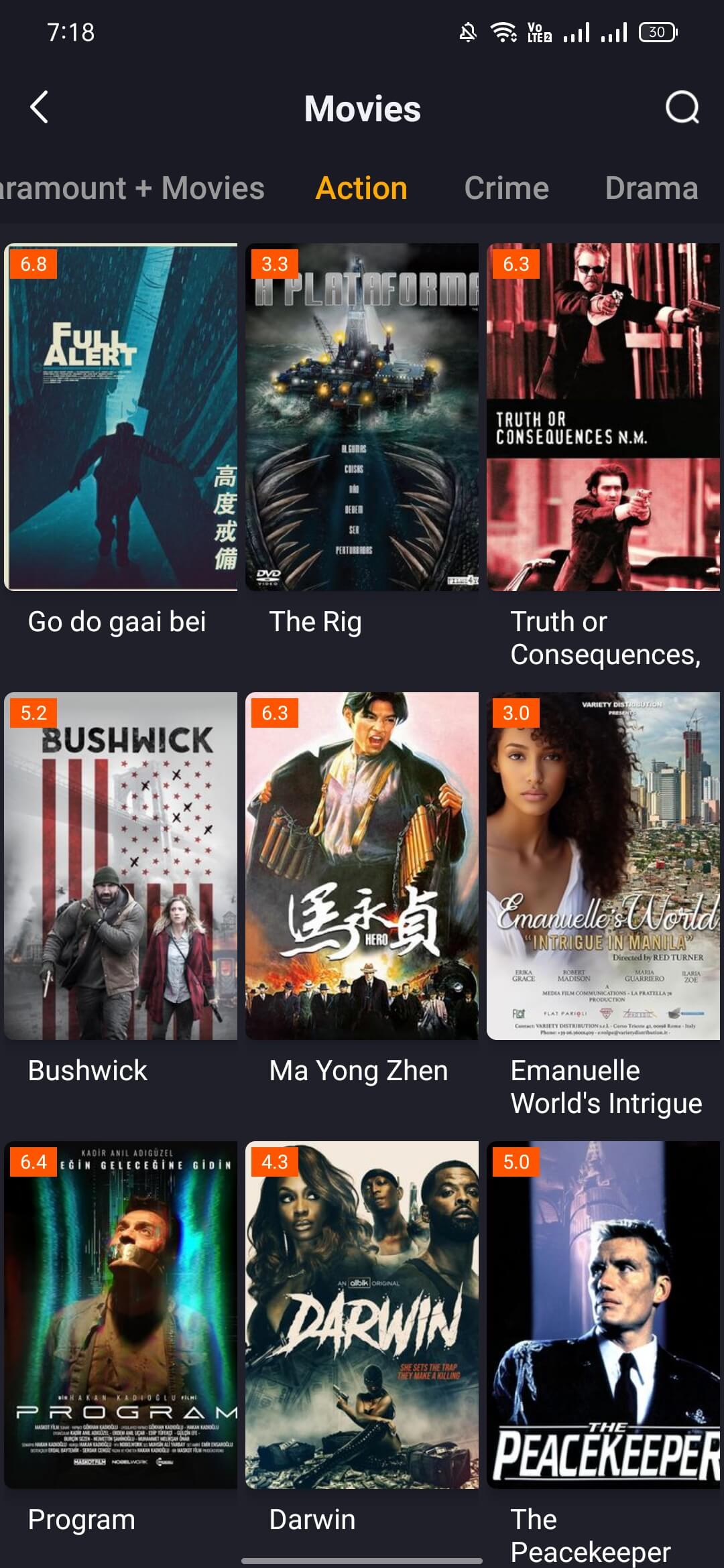Screen dimensions: 724x1568
Task: Select the Action genre tab
Action: 361,188
